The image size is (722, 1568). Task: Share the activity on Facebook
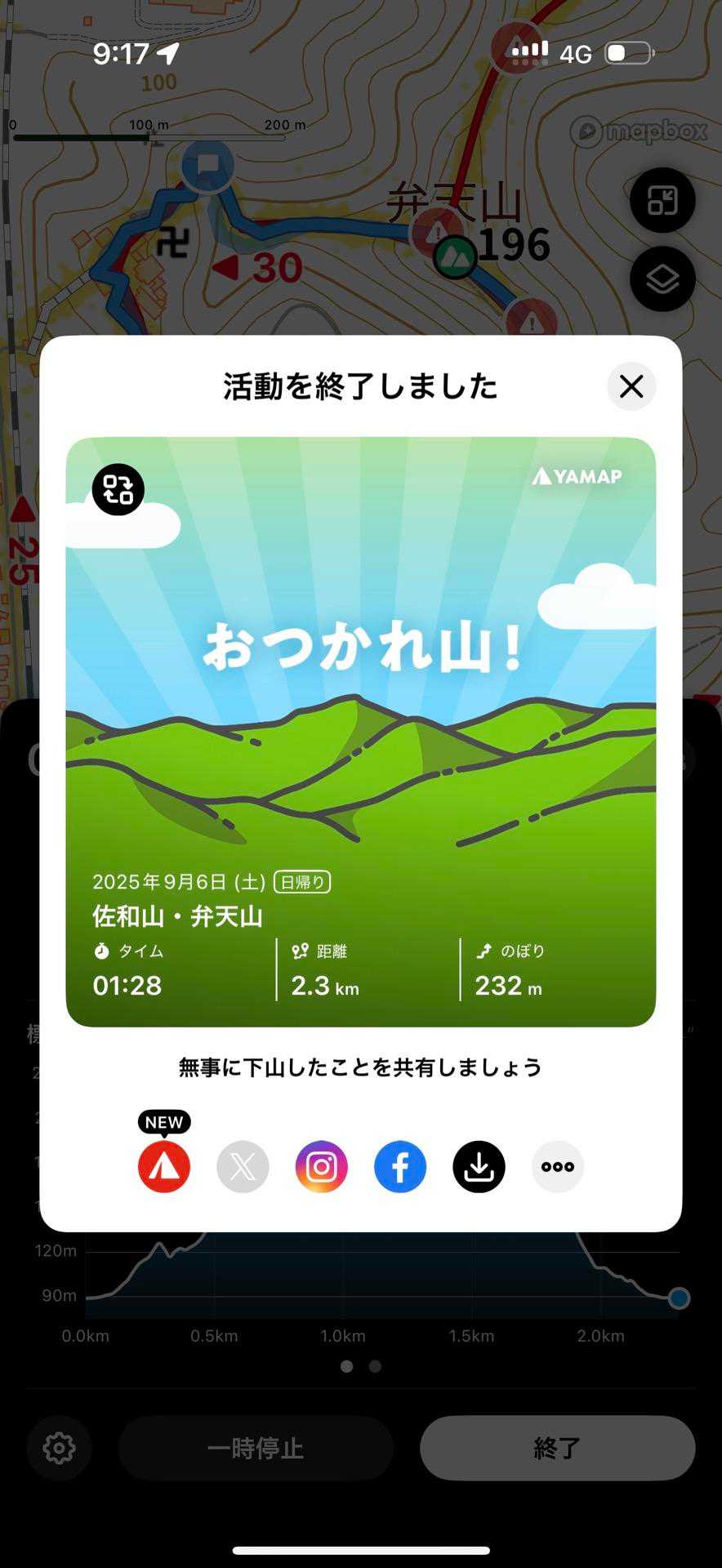coord(400,1166)
